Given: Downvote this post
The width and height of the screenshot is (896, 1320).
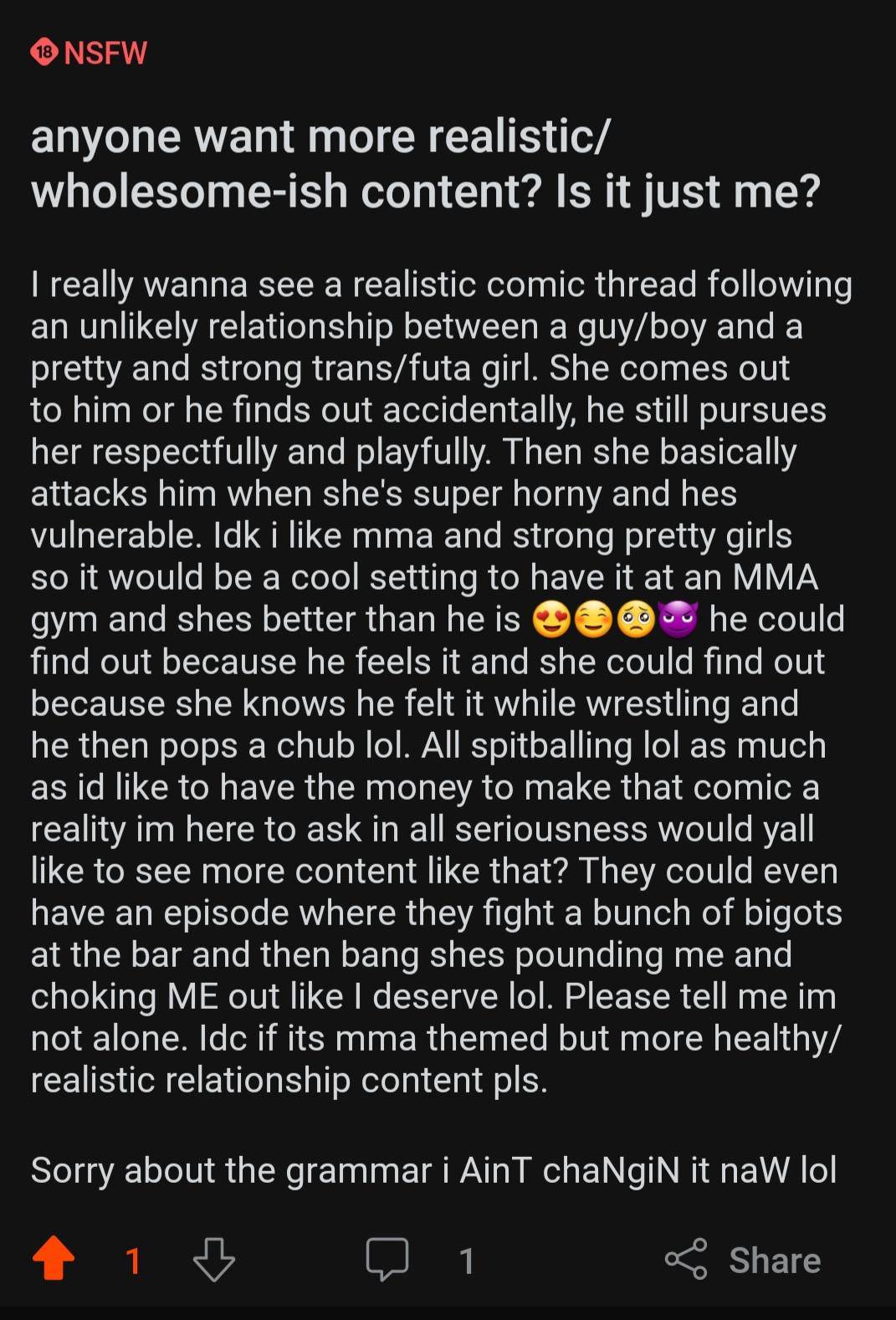Looking at the screenshot, I should point(213,1260).
